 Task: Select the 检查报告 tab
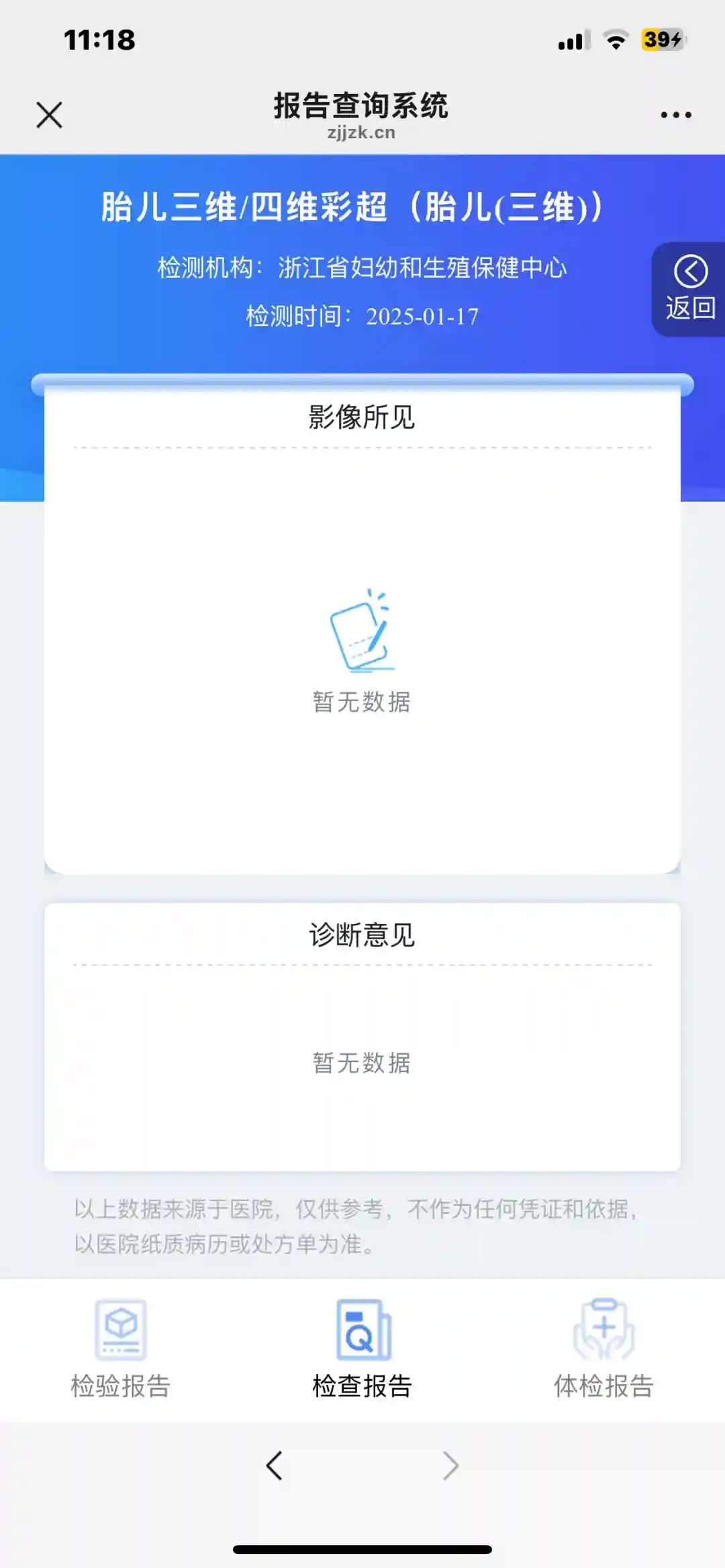[362, 1349]
